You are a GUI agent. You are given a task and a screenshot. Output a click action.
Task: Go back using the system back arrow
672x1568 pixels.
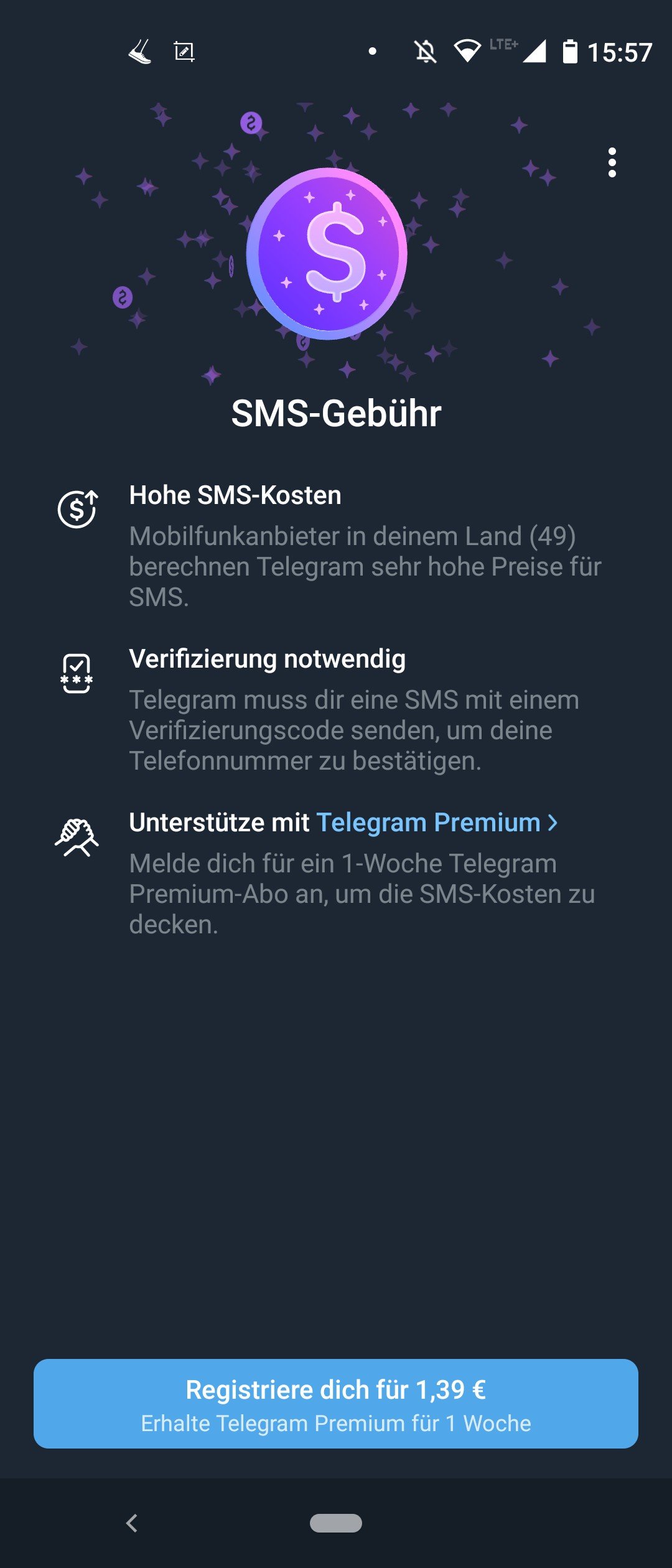(132, 1523)
